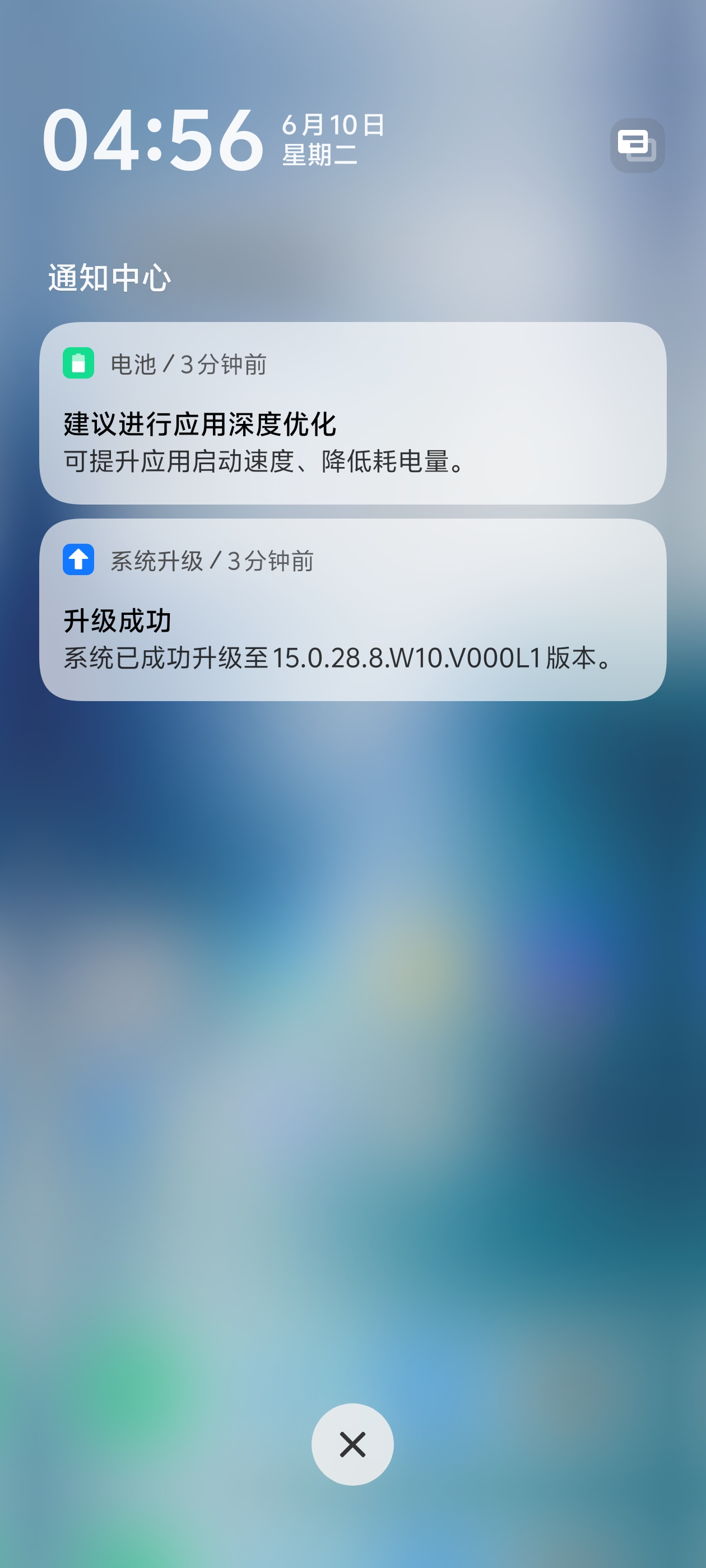Image resolution: width=706 pixels, height=1568 pixels.
Task: Open the control panel switch icon
Action: [x=637, y=146]
